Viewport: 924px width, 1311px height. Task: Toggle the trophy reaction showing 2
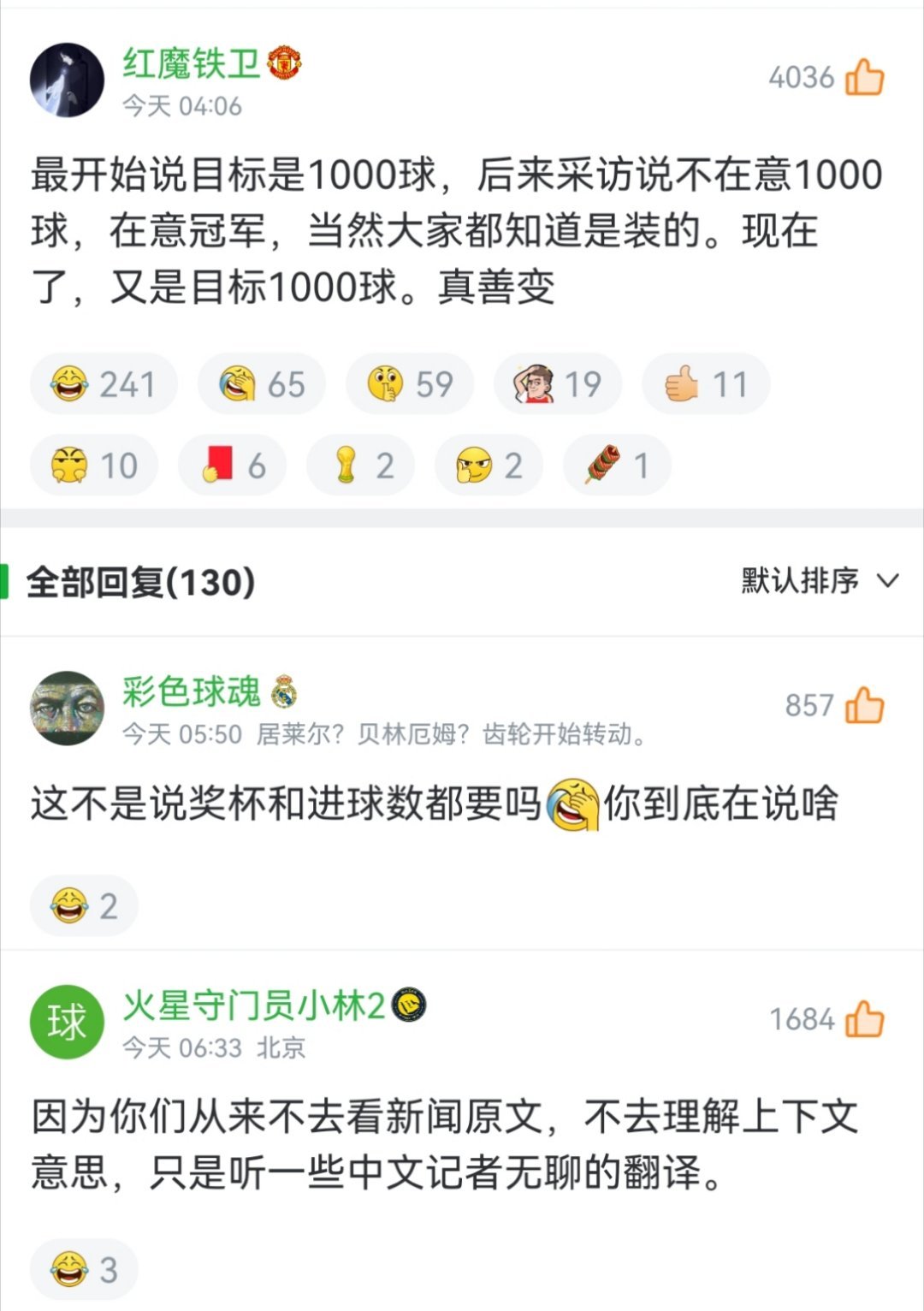[x=359, y=465]
